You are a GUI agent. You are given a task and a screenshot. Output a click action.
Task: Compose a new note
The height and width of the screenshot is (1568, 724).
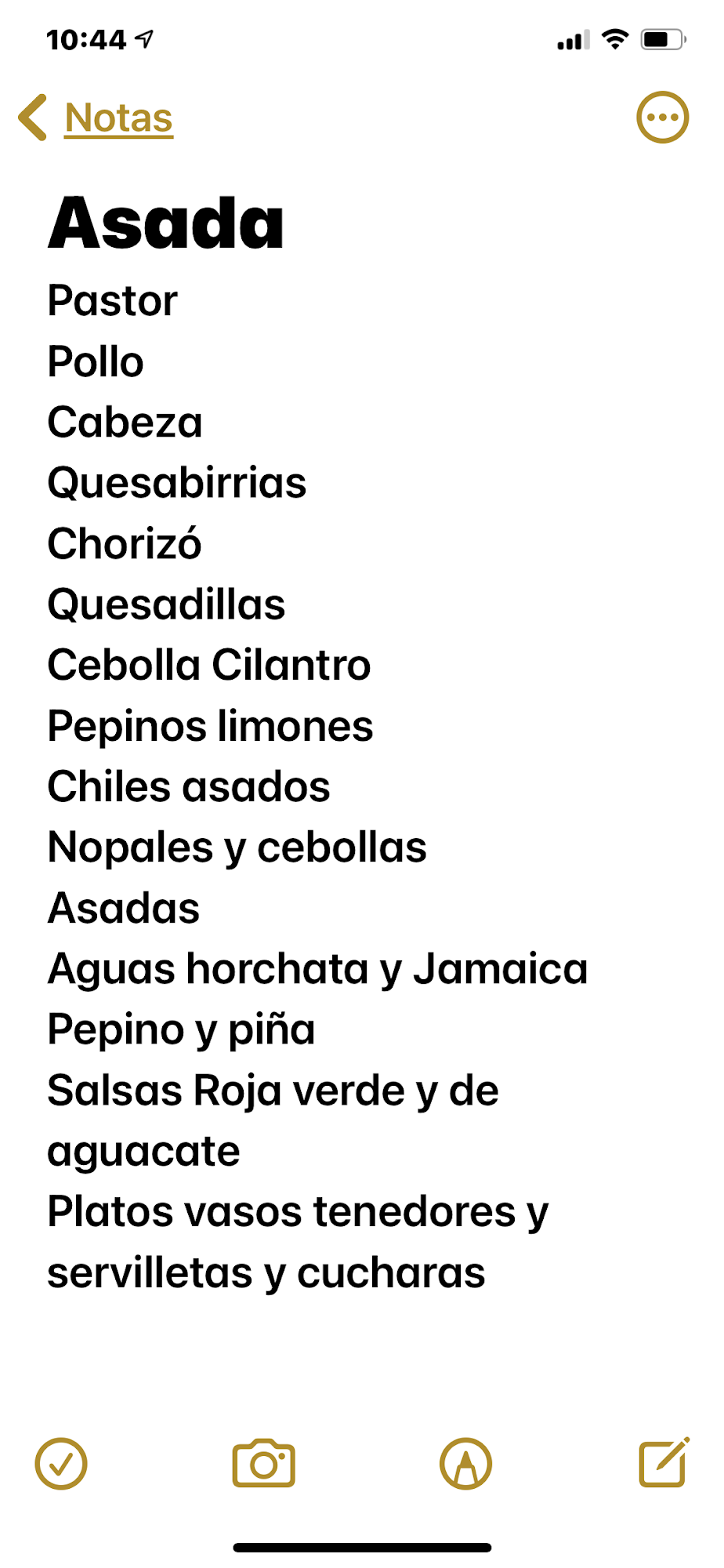[x=664, y=1462]
